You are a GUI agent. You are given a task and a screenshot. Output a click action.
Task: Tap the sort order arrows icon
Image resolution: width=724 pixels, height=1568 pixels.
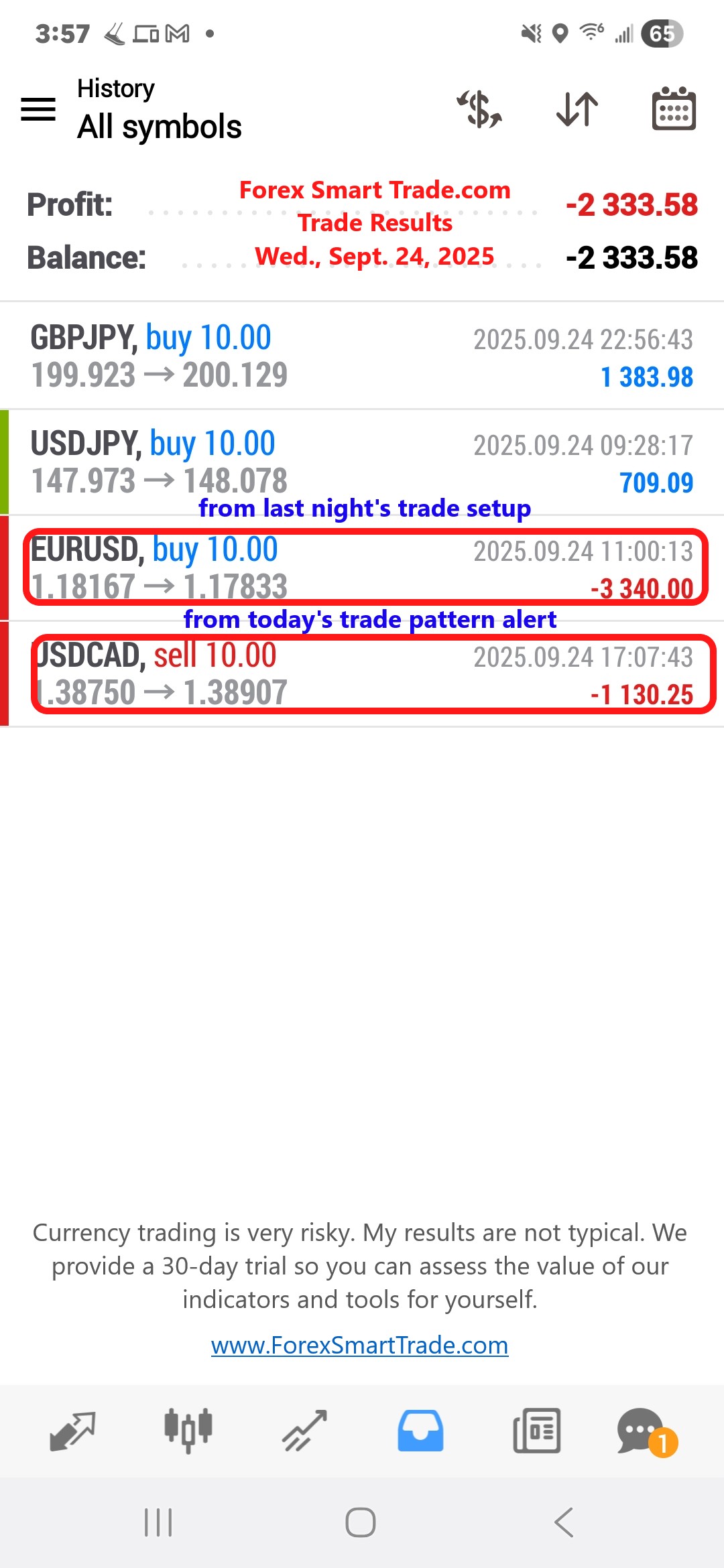(x=575, y=109)
